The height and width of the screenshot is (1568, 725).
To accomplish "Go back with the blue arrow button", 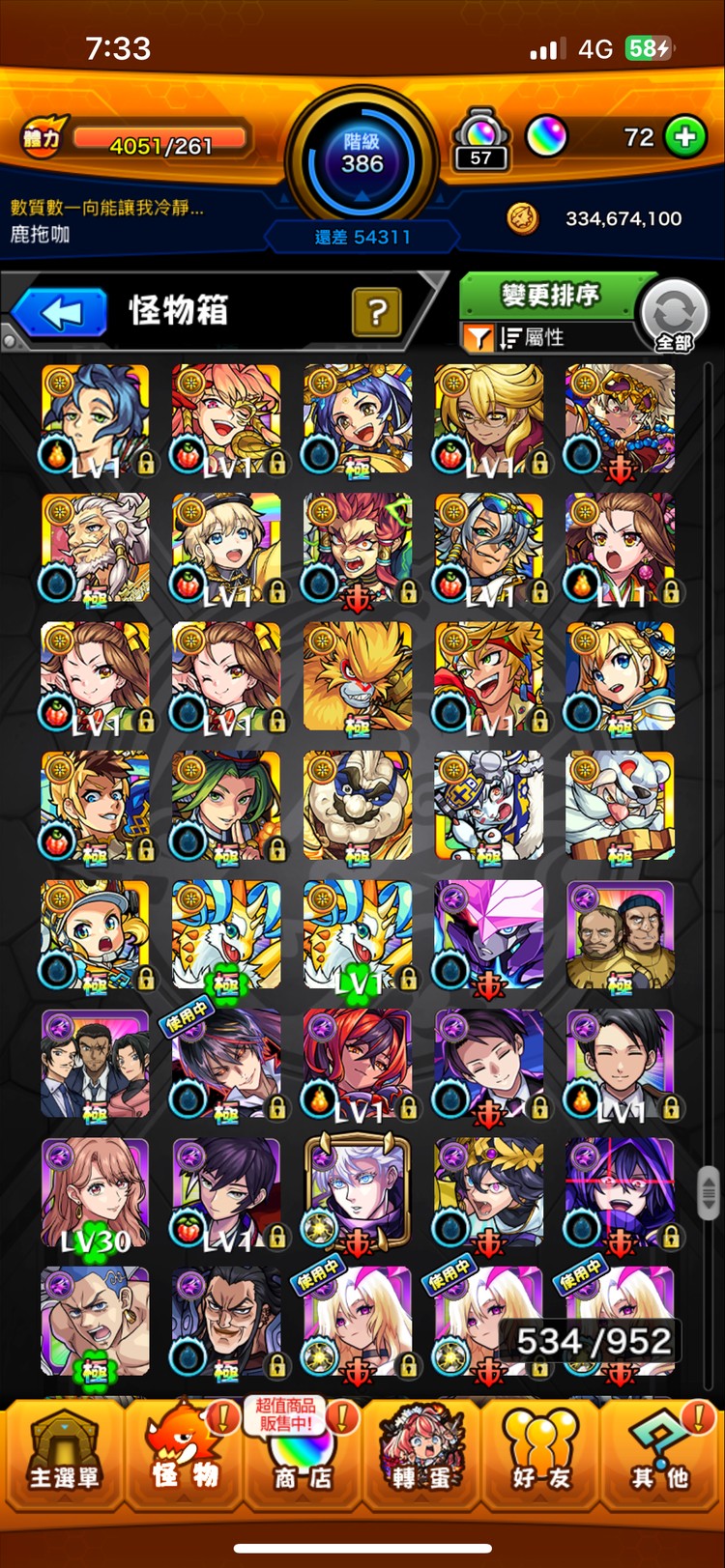I will [60, 313].
